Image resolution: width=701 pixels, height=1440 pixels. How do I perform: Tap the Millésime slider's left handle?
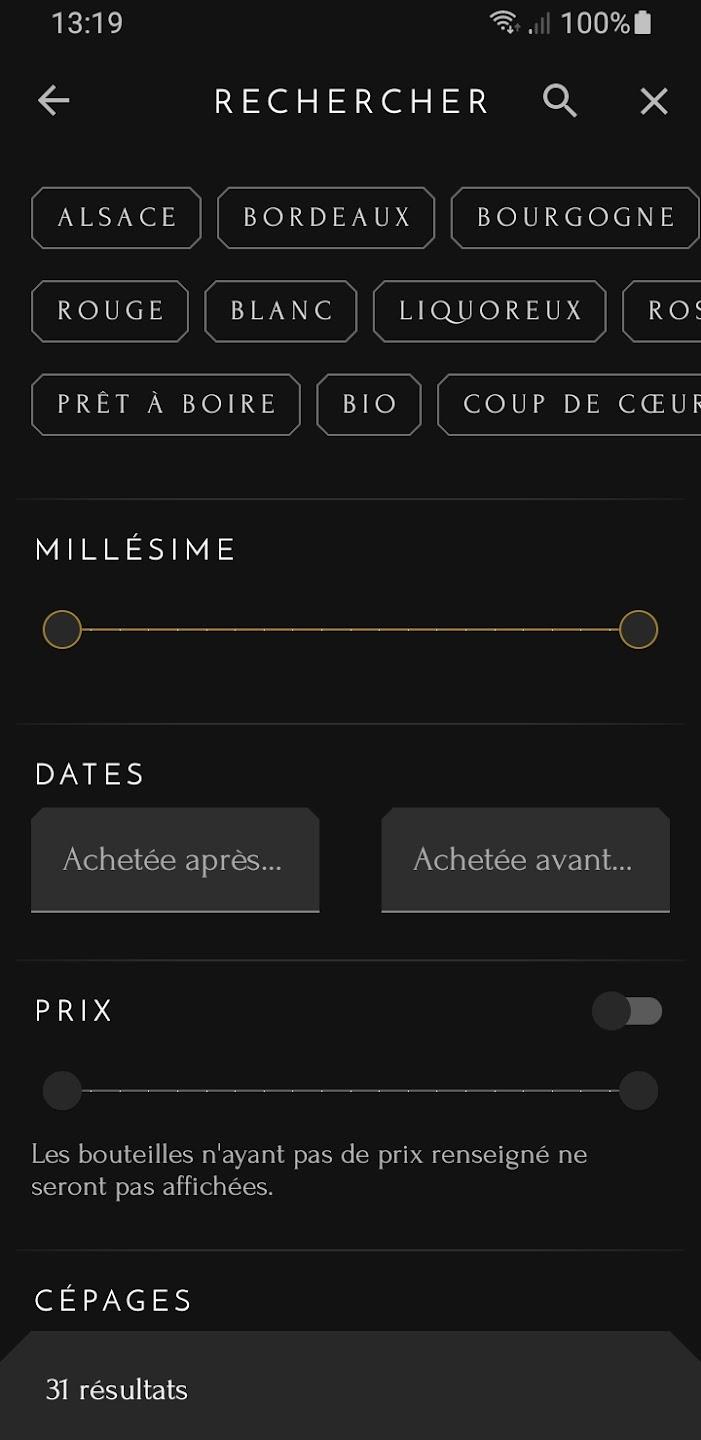[x=62, y=630]
